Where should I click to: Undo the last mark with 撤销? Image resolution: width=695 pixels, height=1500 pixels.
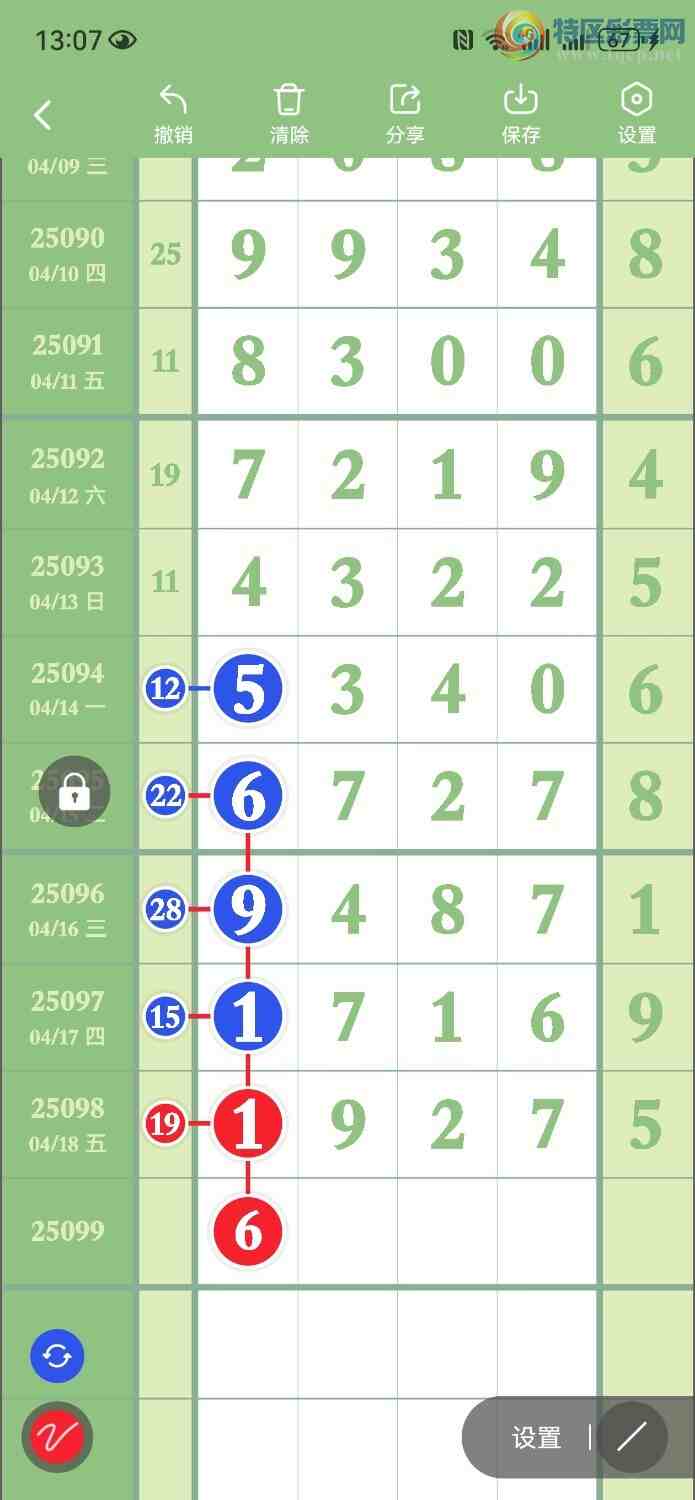[x=173, y=114]
